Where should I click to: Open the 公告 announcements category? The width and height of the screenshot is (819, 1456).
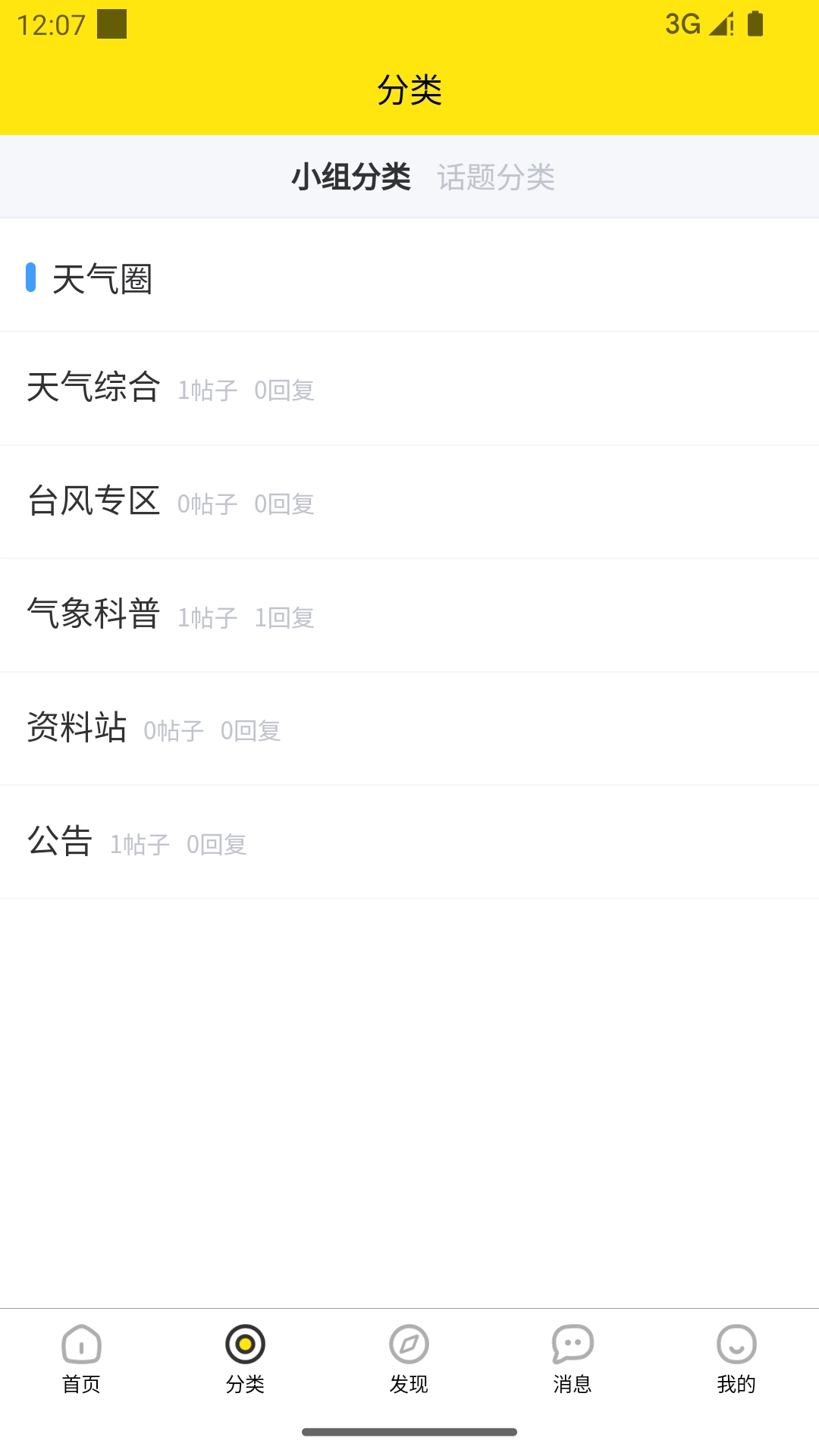coord(60,842)
